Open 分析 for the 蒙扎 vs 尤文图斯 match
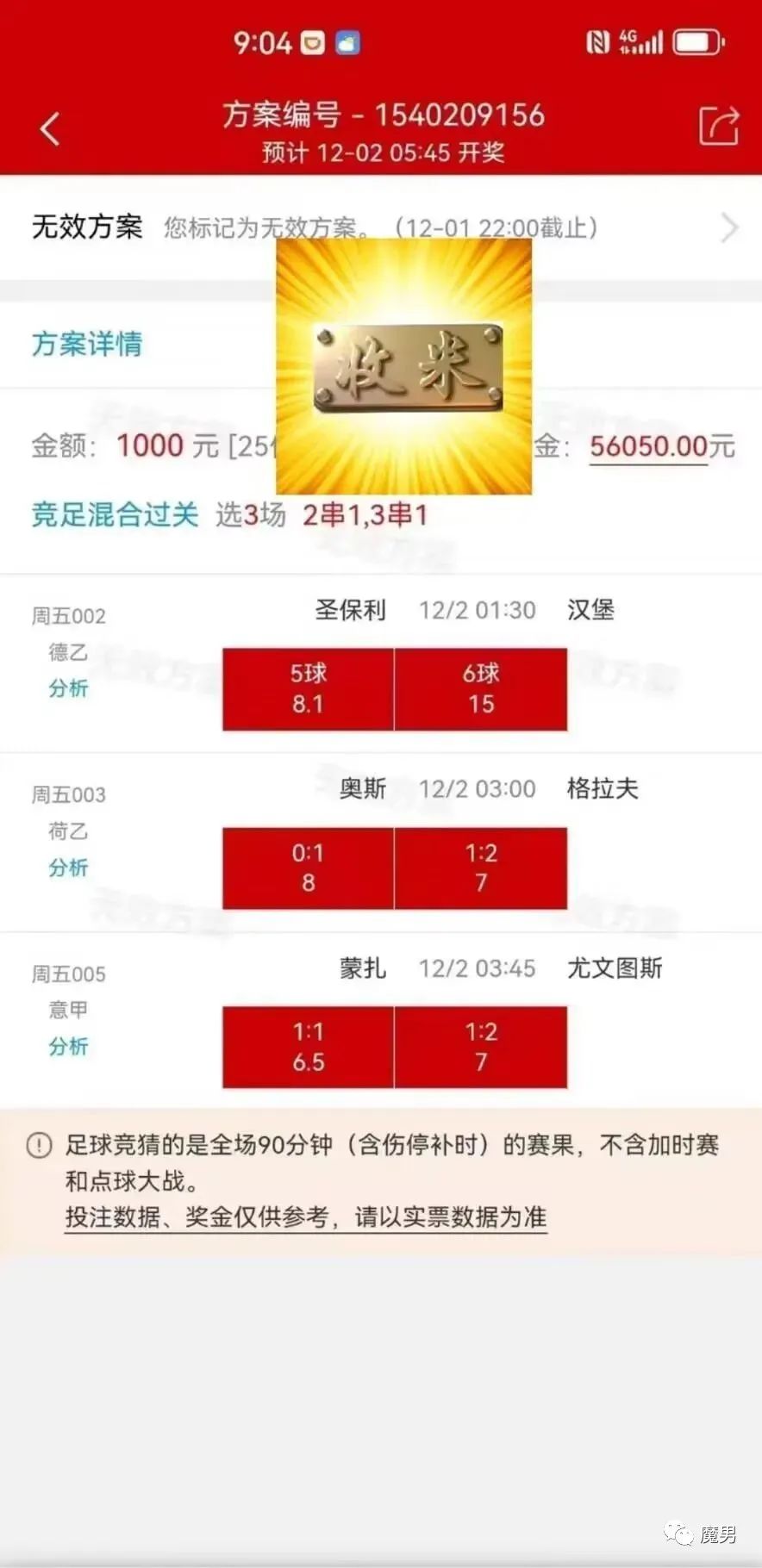 pos(68,1047)
